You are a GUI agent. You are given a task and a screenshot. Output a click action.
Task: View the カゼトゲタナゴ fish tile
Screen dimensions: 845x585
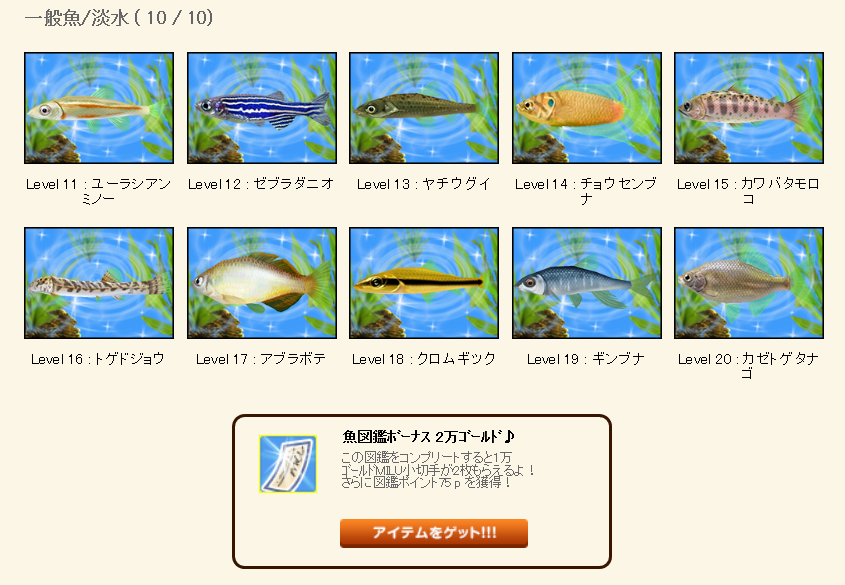point(748,283)
